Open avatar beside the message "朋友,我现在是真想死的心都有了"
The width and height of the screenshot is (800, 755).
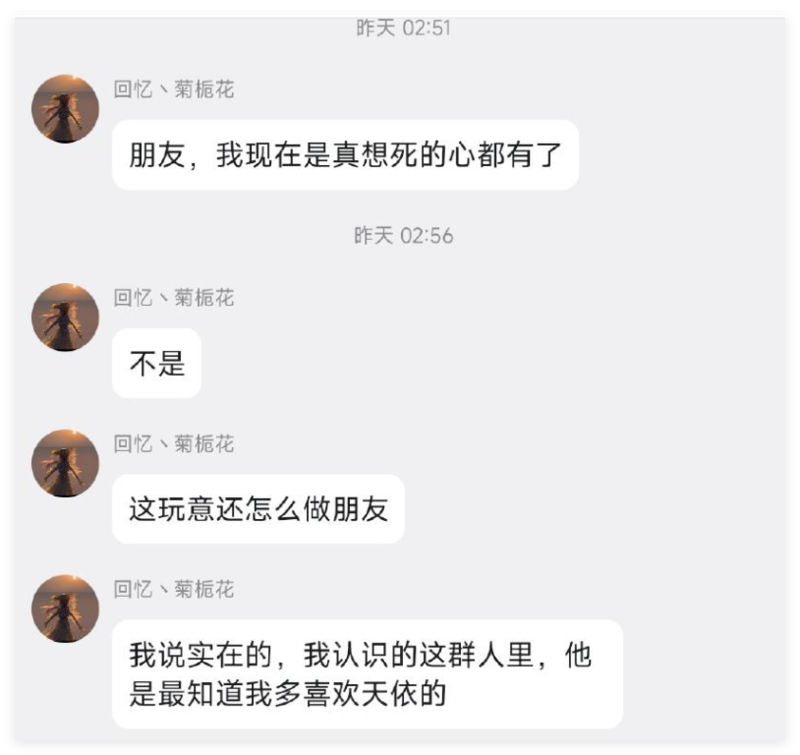click(65, 109)
